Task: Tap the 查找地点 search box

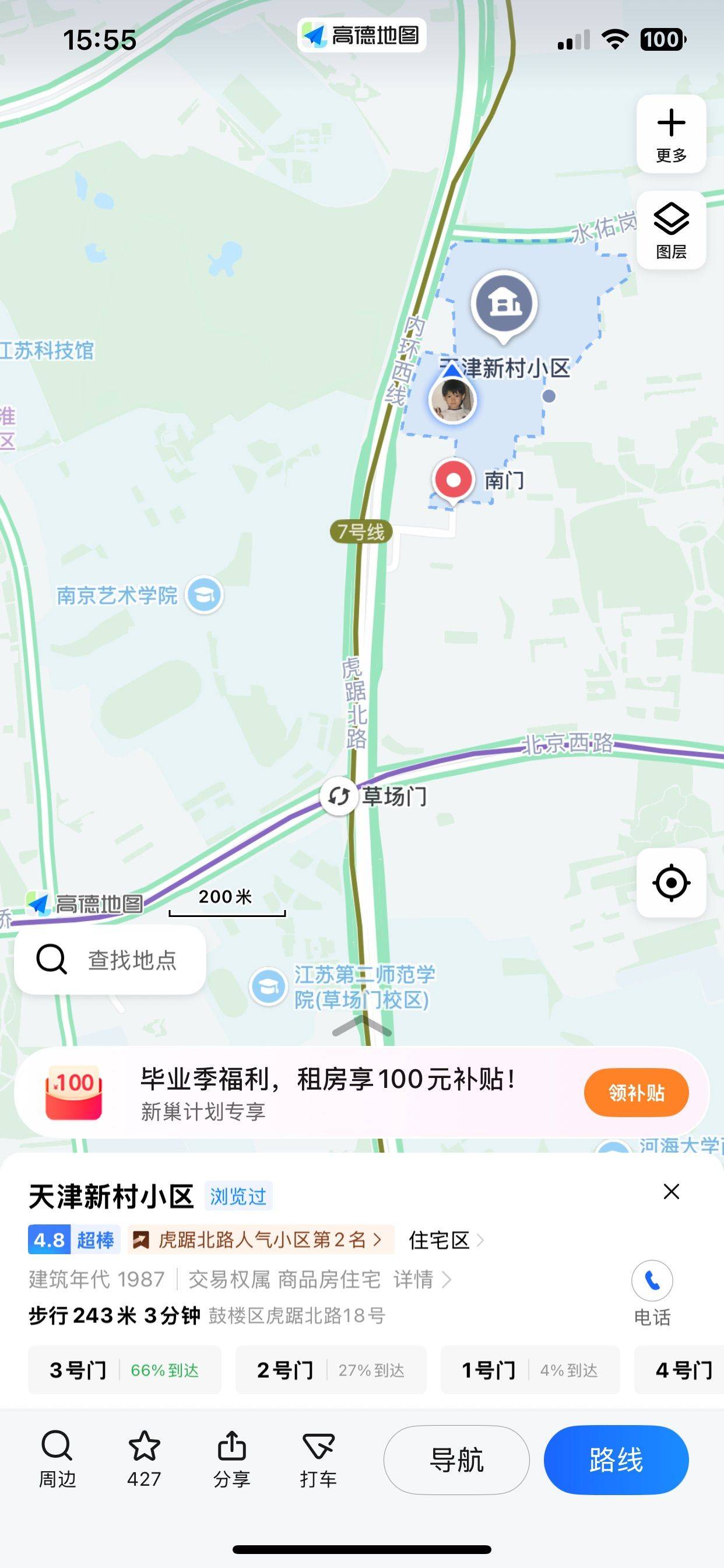Action: click(110, 960)
